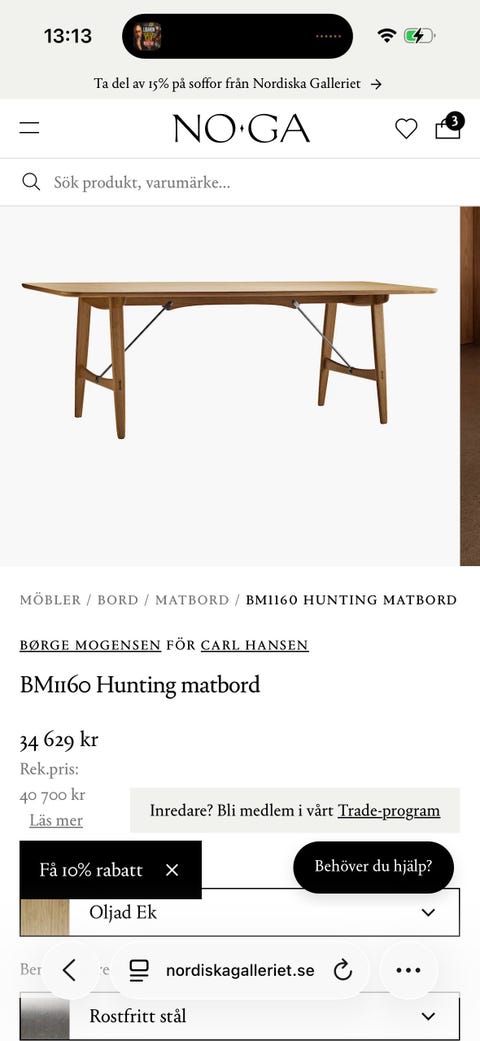Go to the NO GA homepage logo

click(x=241, y=128)
